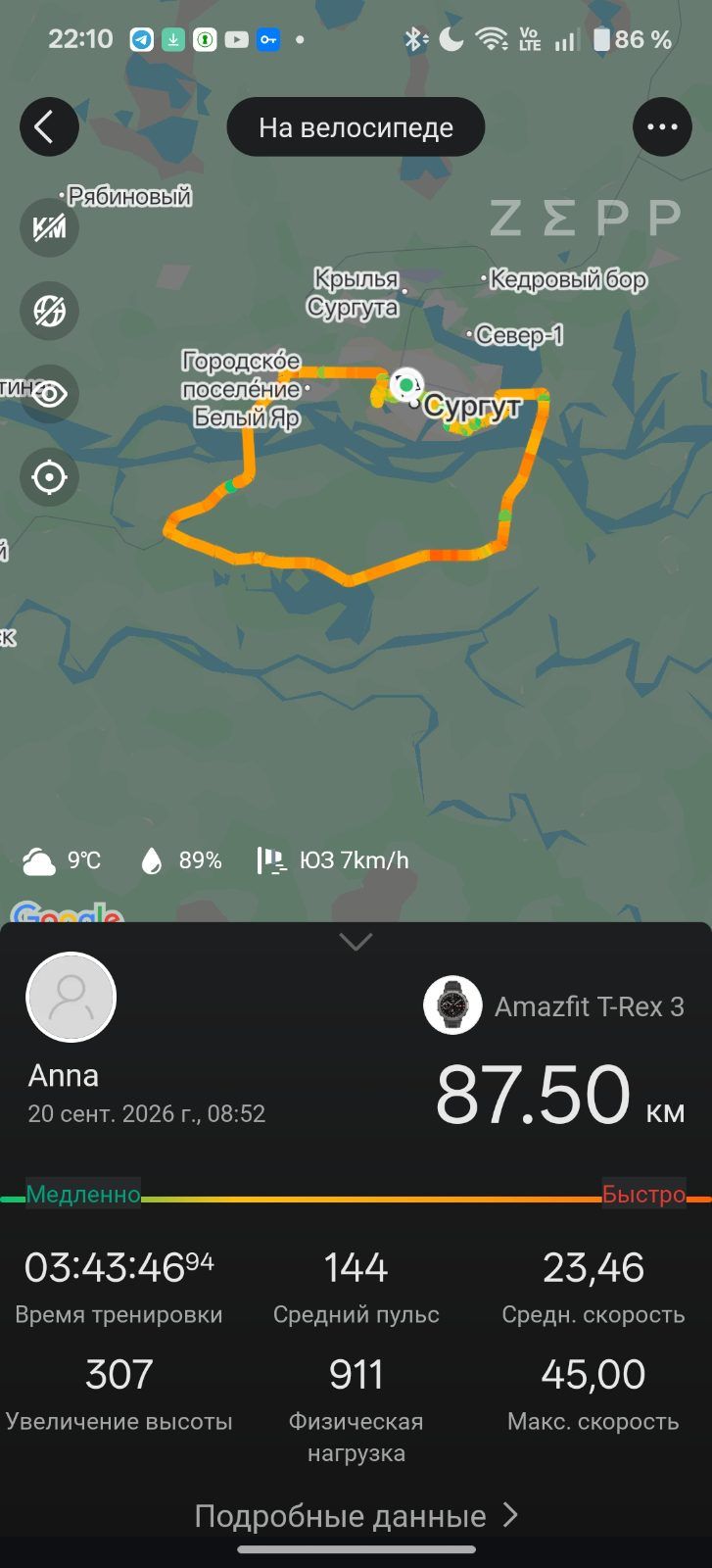Open Anna's profile avatar

[x=71, y=997]
